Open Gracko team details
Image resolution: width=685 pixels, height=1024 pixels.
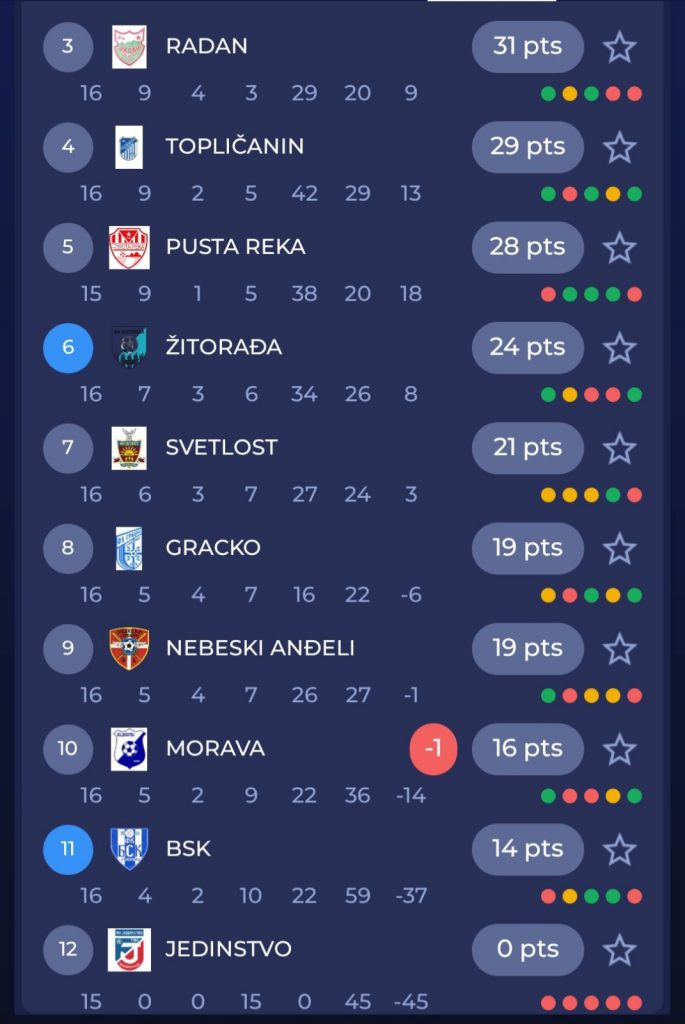point(213,548)
